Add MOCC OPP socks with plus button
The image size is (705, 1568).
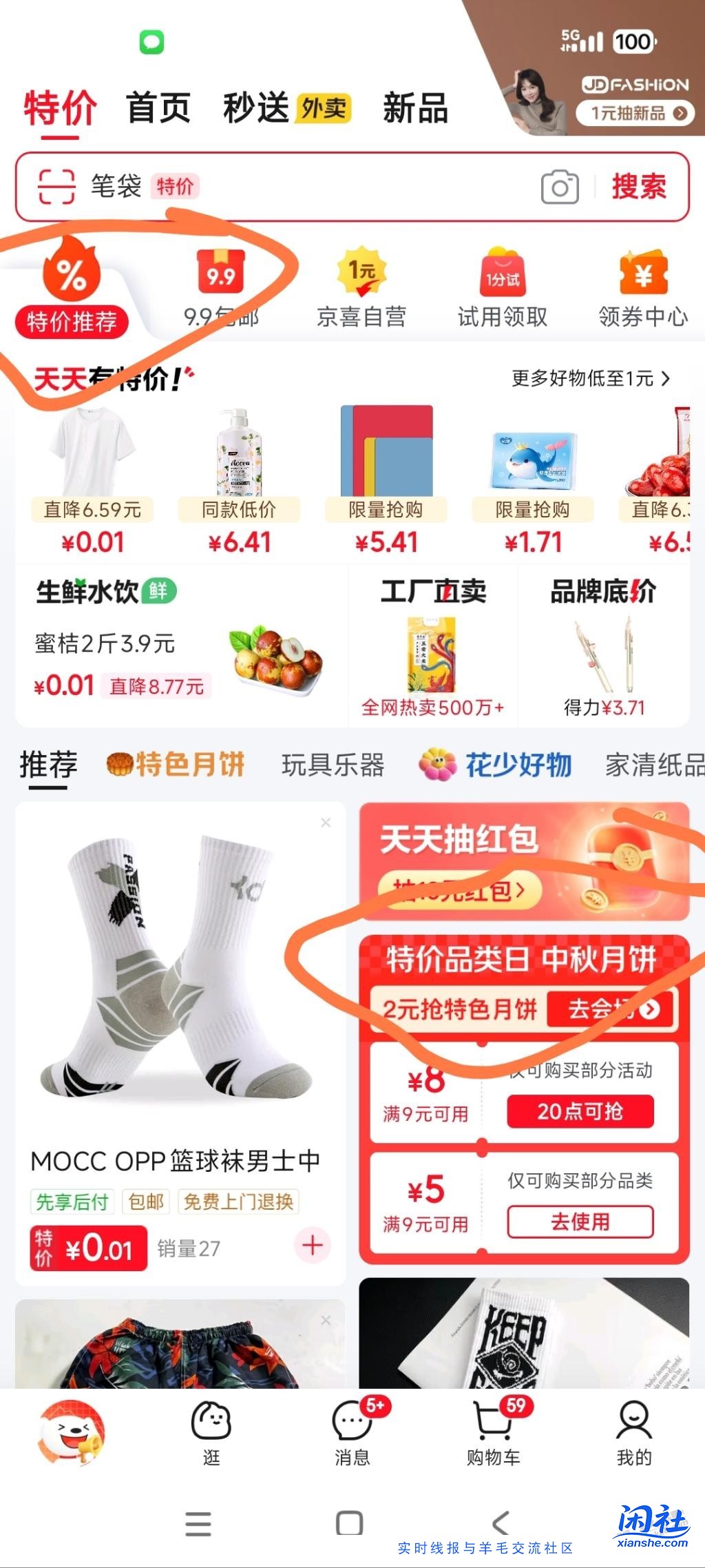313,1245
